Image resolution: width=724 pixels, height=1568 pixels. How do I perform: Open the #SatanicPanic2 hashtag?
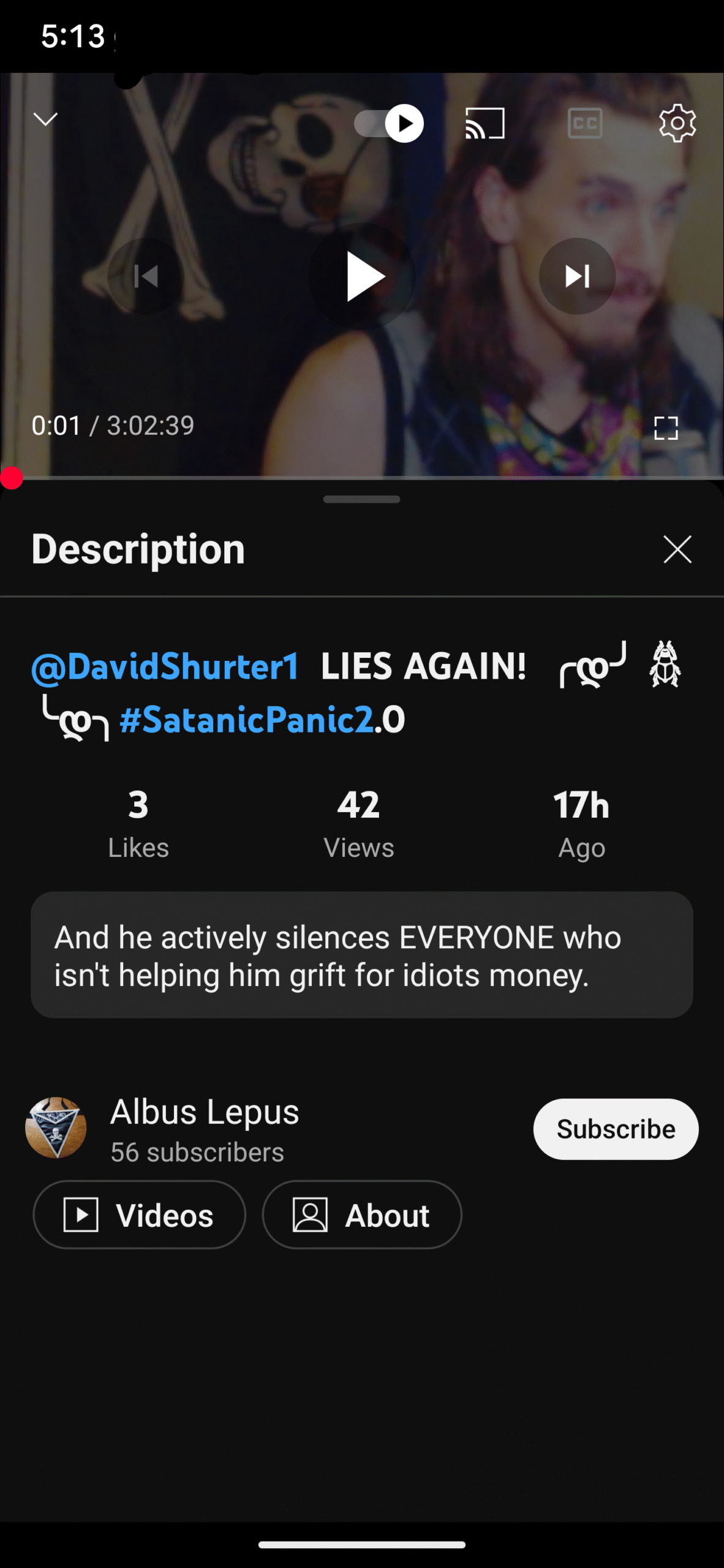click(x=246, y=719)
